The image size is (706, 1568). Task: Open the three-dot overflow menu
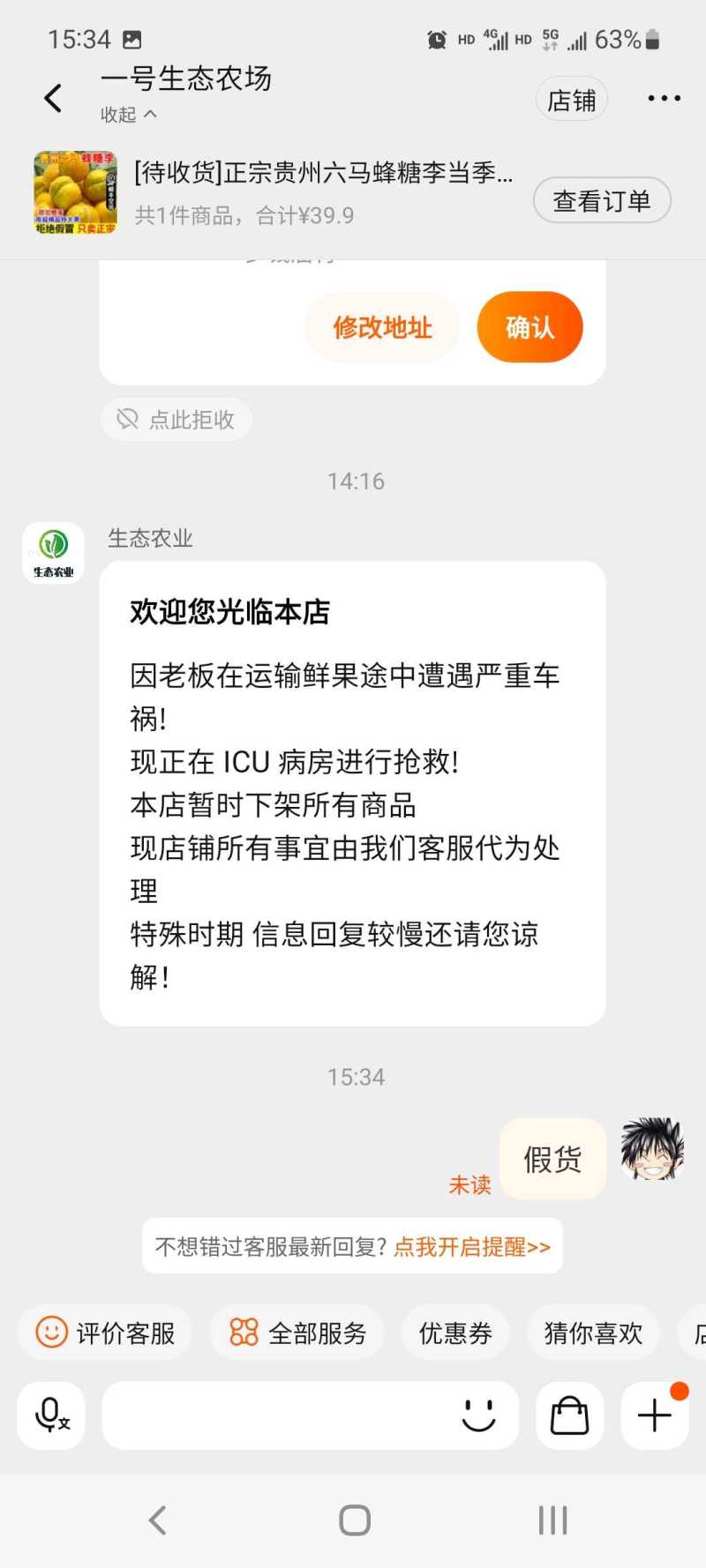click(x=664, y=99)
